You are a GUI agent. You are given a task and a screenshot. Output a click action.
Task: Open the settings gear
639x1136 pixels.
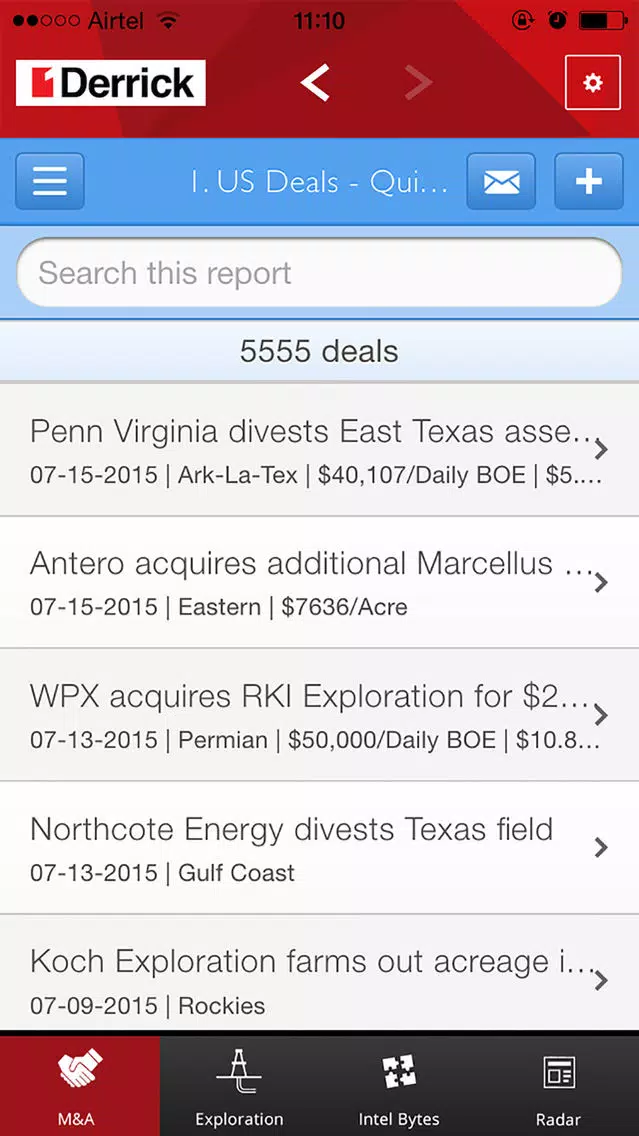pyautogui.click(x=592, y=83)
